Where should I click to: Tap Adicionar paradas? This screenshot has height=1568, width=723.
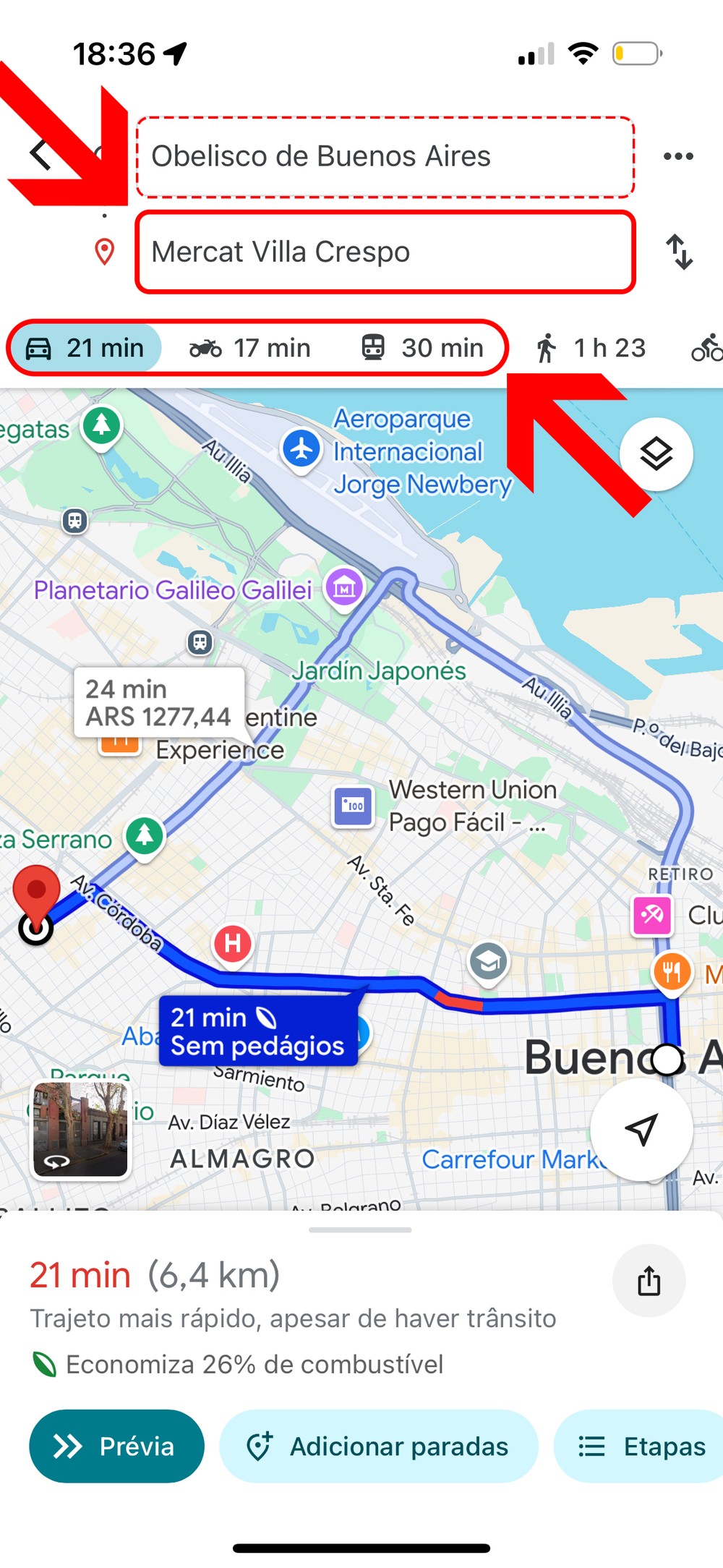[379, 1446]
